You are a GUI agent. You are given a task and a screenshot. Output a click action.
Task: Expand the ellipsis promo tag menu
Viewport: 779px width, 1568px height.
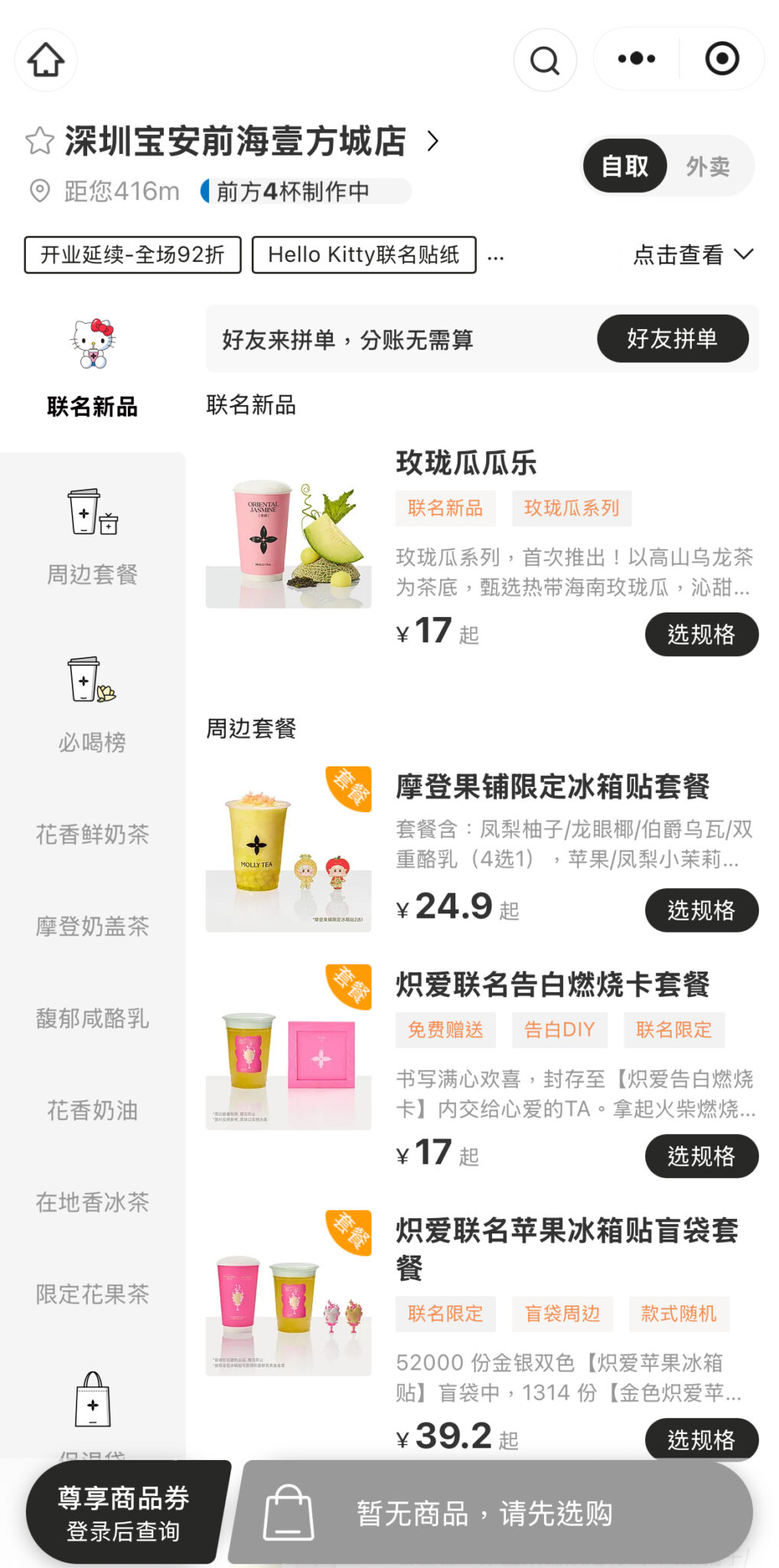(x=497, y=256)
